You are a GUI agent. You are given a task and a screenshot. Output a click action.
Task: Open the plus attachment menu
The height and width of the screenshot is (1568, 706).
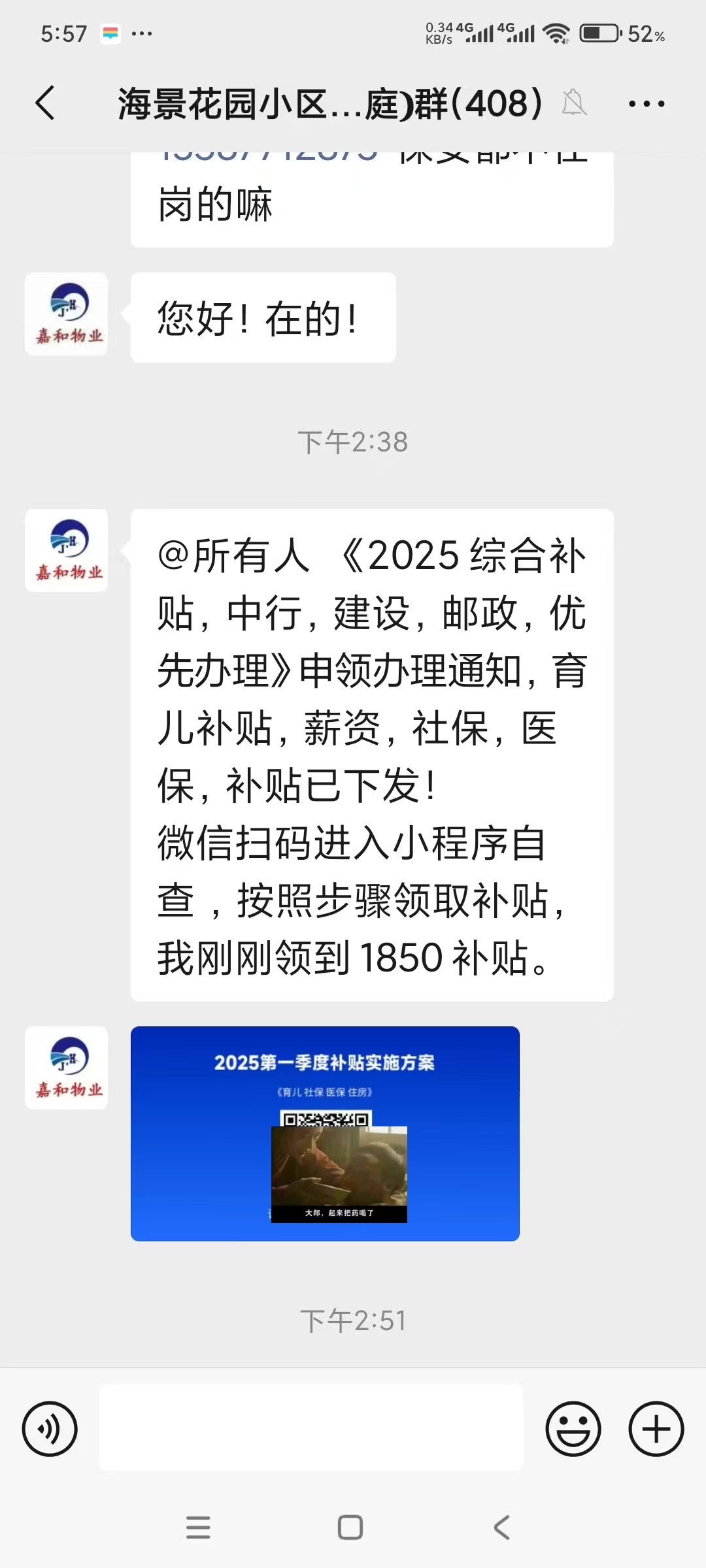coord(656,1429)
